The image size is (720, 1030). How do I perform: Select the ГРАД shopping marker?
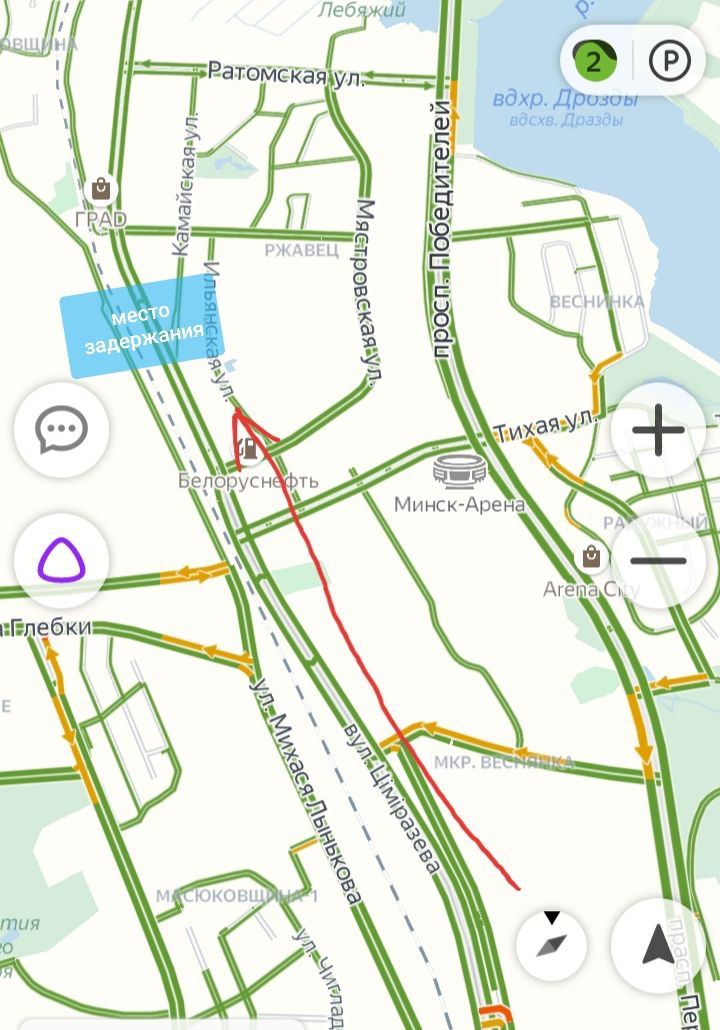click(x=101, y=188)
